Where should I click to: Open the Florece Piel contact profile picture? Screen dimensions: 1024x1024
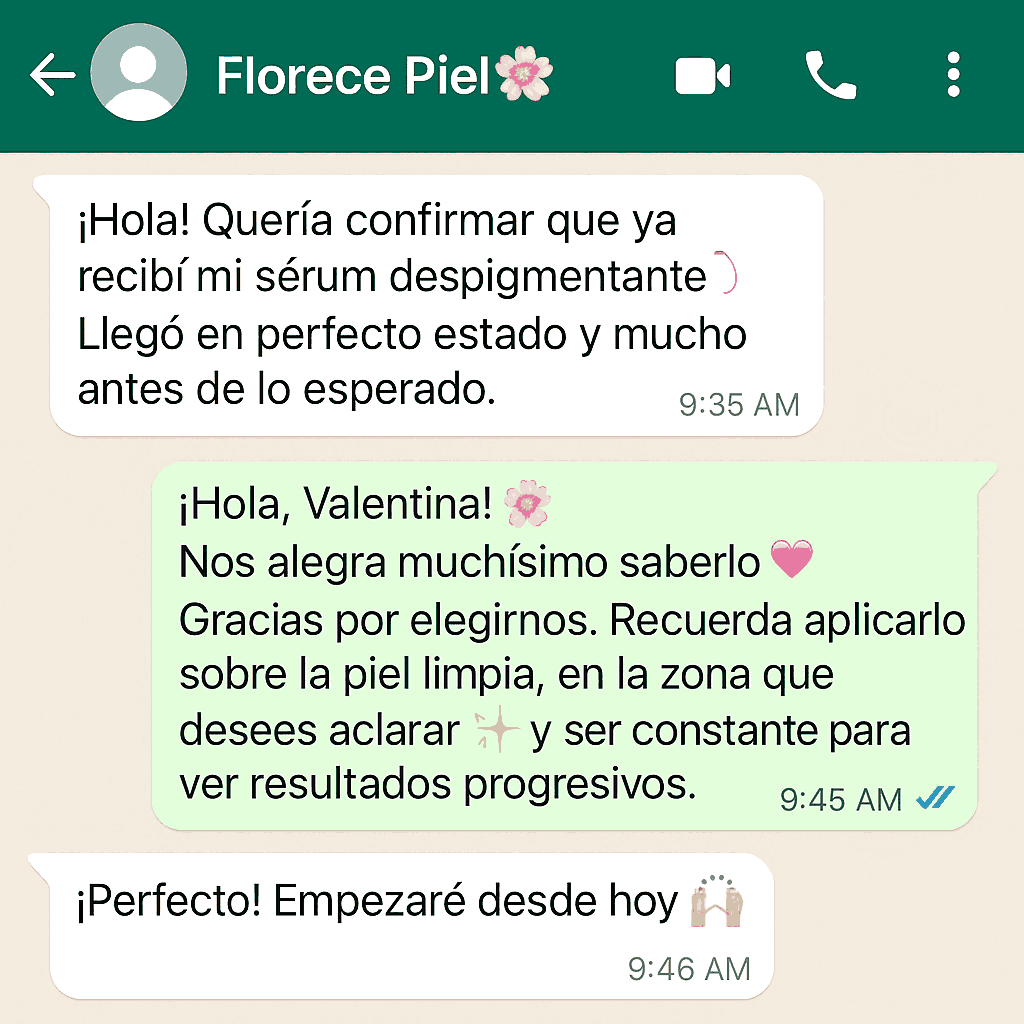tap(138, 74)
